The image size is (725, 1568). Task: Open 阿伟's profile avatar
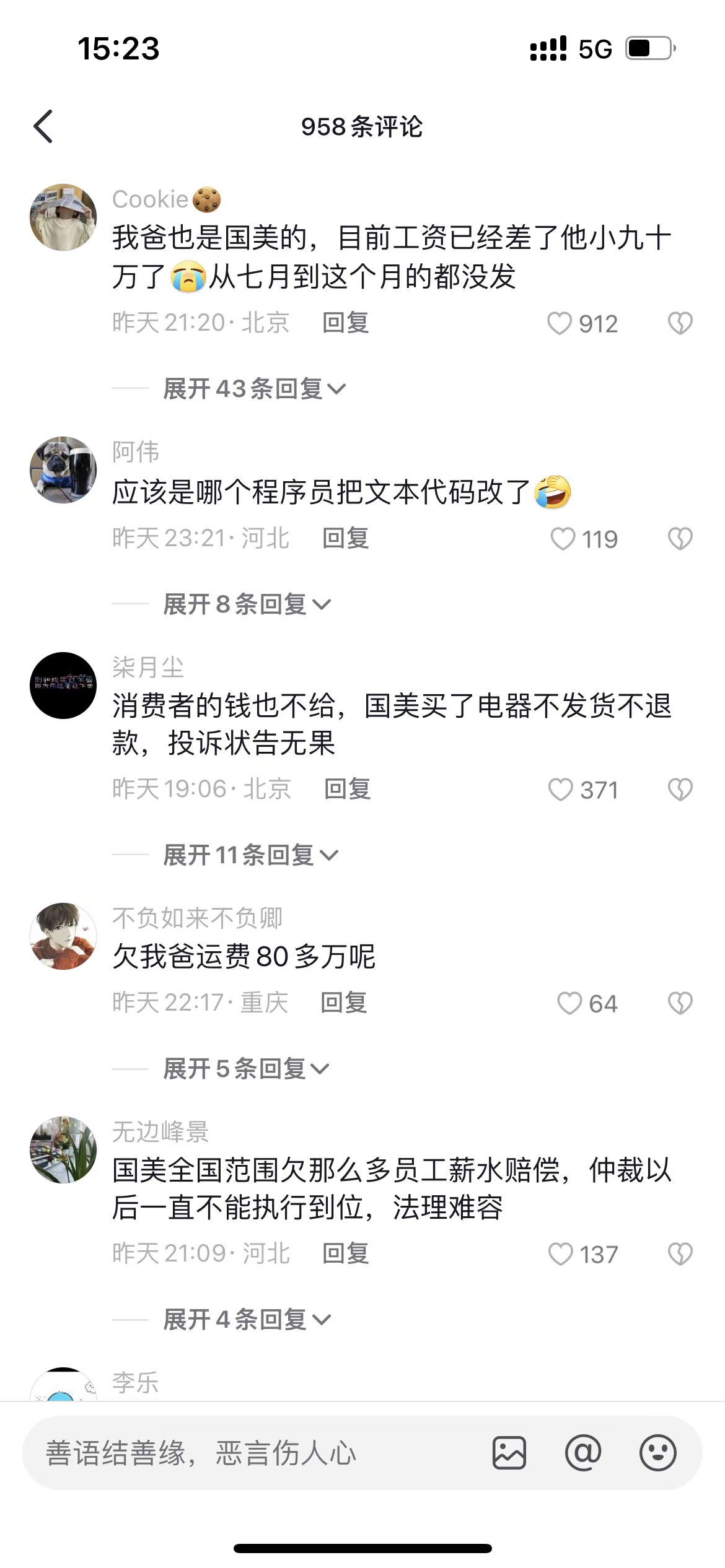tap(63, 470)
